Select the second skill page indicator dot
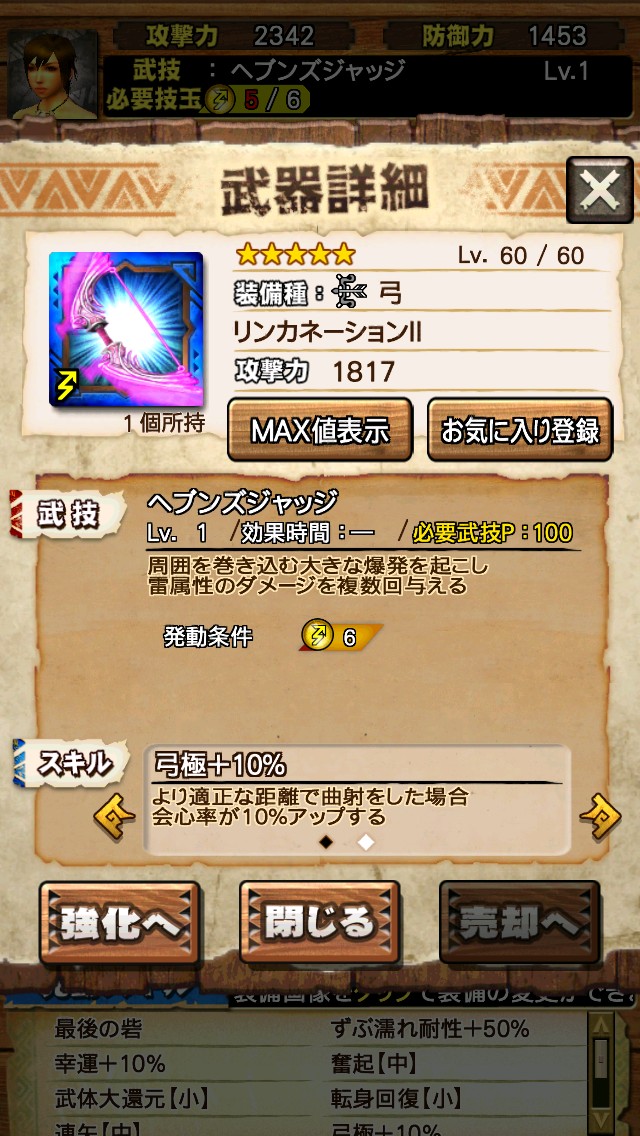The height and width of the screenshot is (1136, 640). pyautogui.click(x=366, y=843)
